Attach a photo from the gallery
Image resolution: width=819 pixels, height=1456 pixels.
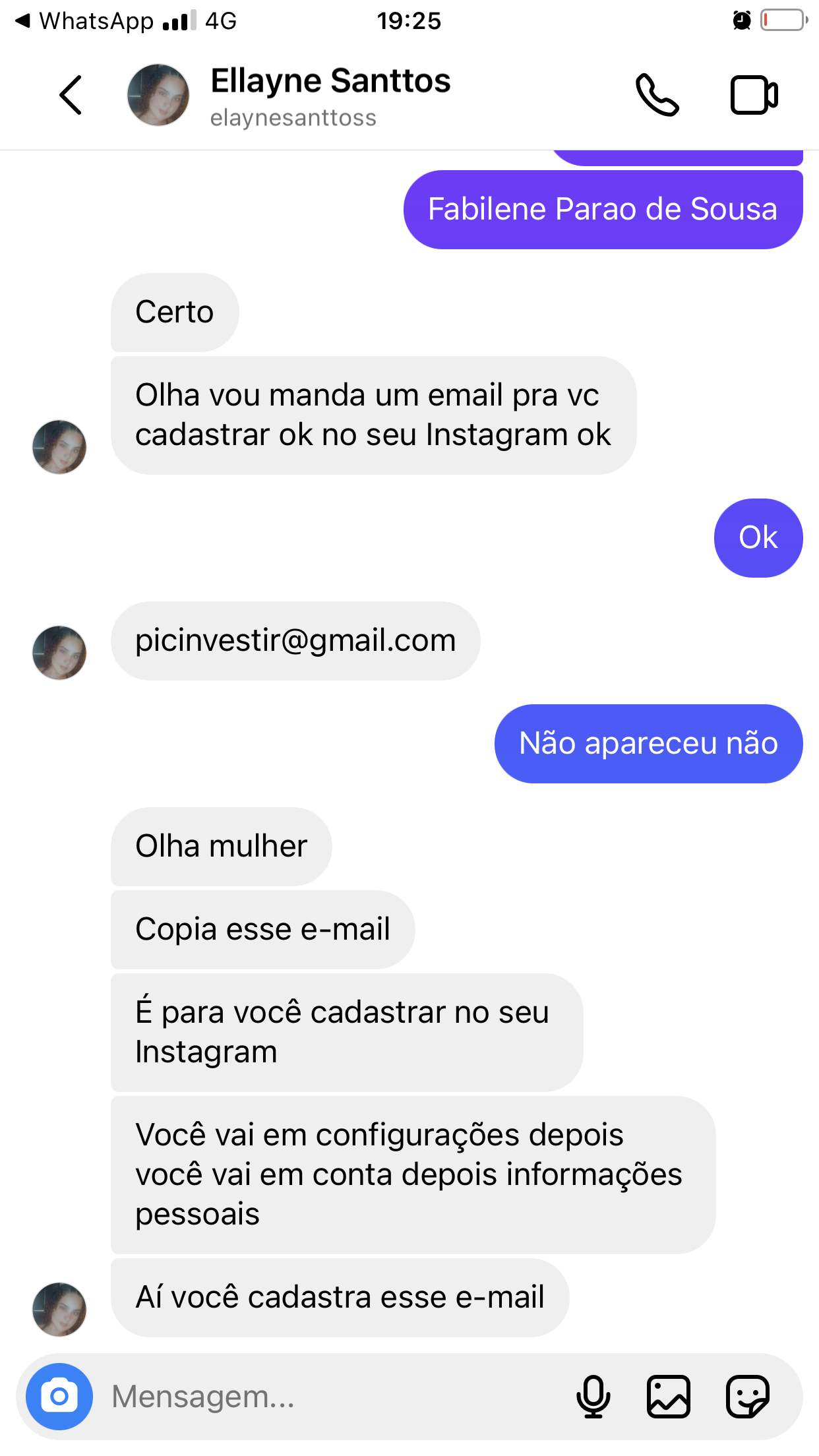point(669,1396)
